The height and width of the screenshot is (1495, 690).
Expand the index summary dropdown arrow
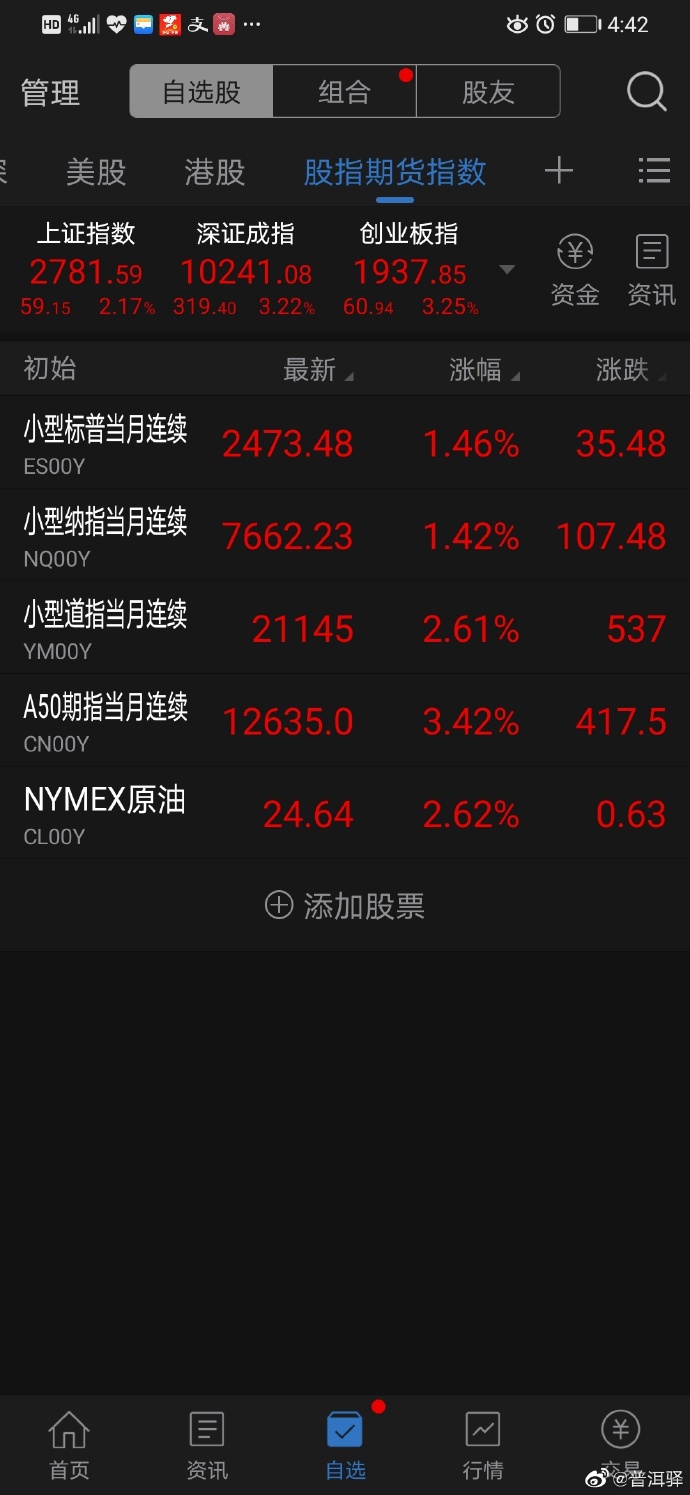pos(507,270)
